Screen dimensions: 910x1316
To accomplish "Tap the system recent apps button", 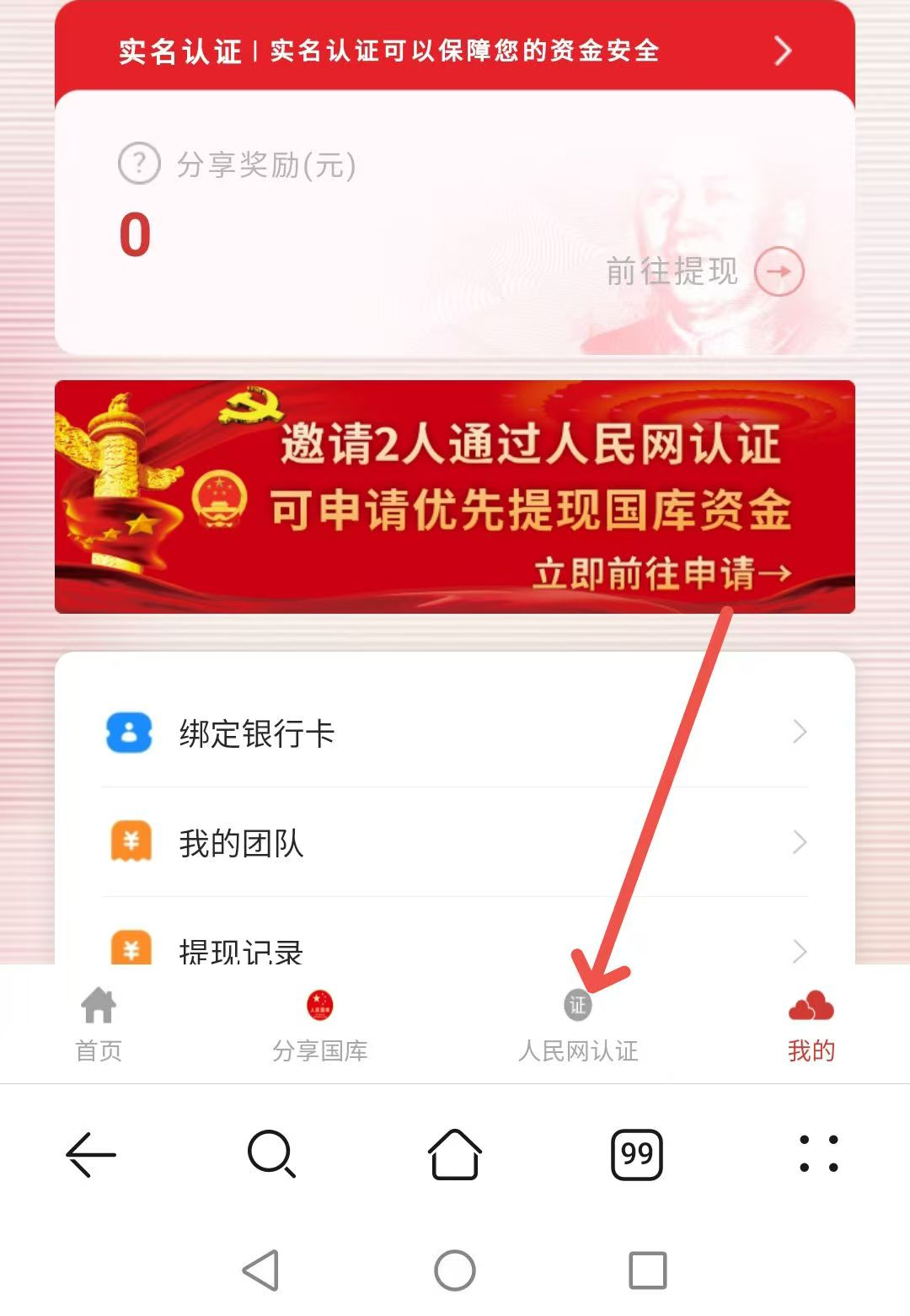I will [x=647, y=1270].
